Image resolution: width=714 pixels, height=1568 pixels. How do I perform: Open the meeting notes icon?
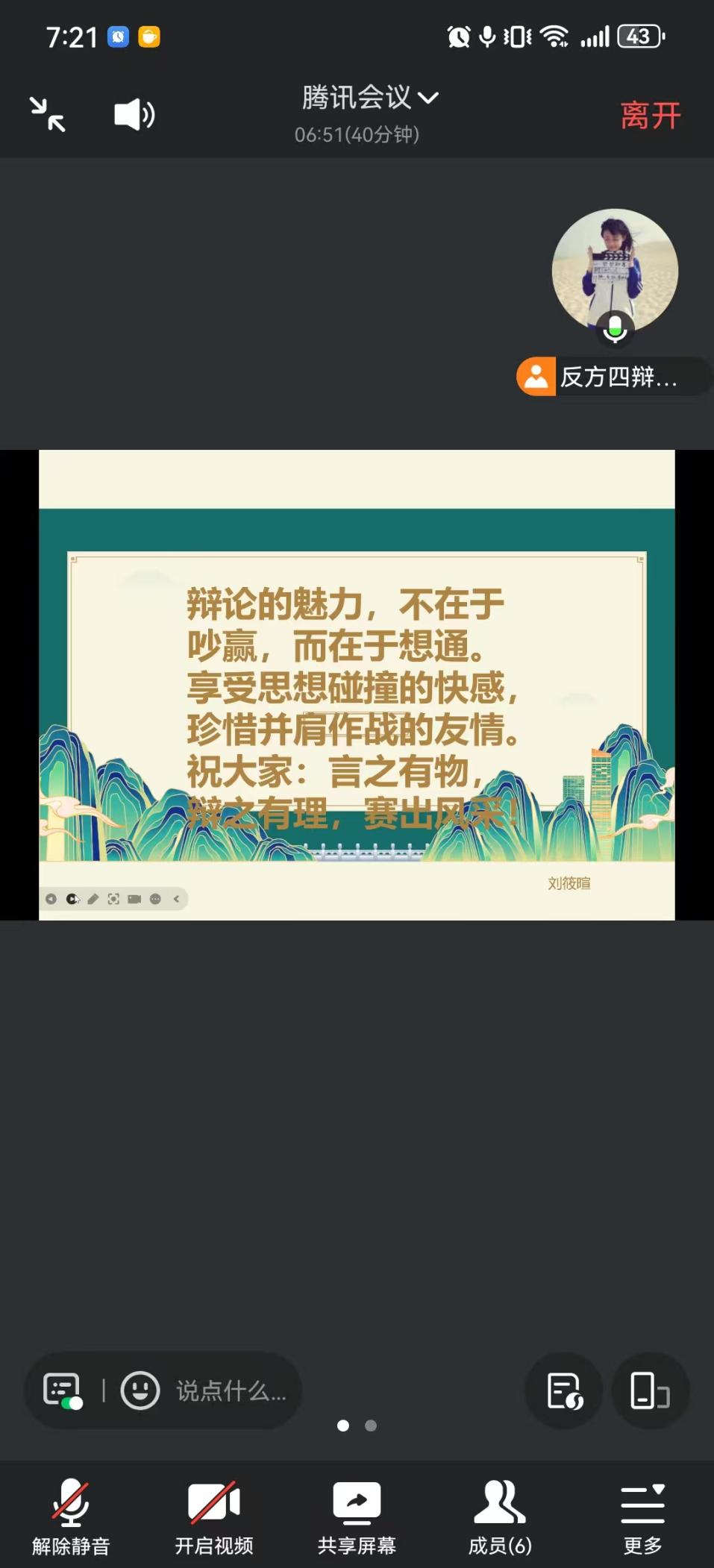tap(564, 1390)
